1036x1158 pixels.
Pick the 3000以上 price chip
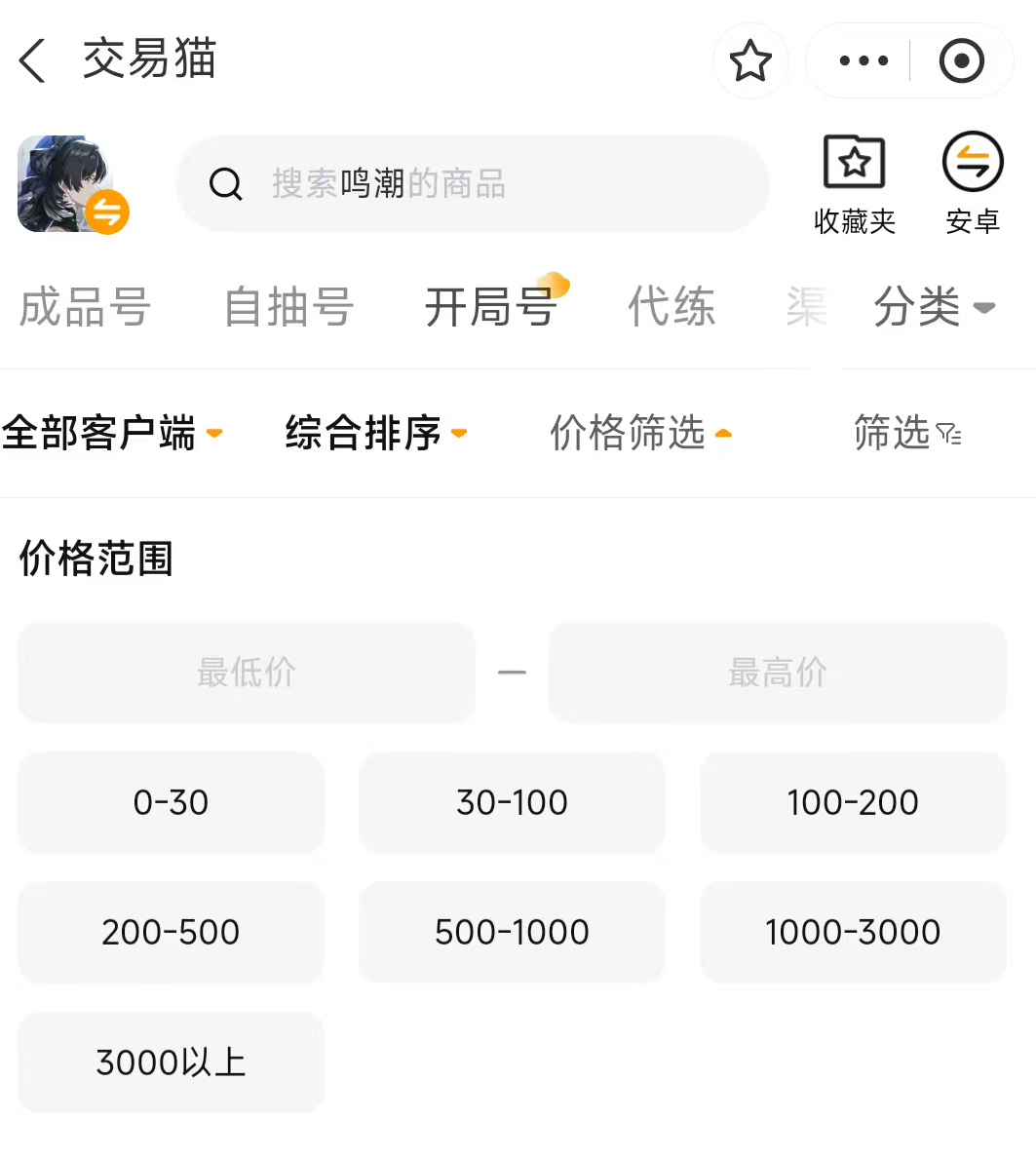click(x=171, y=1061)
